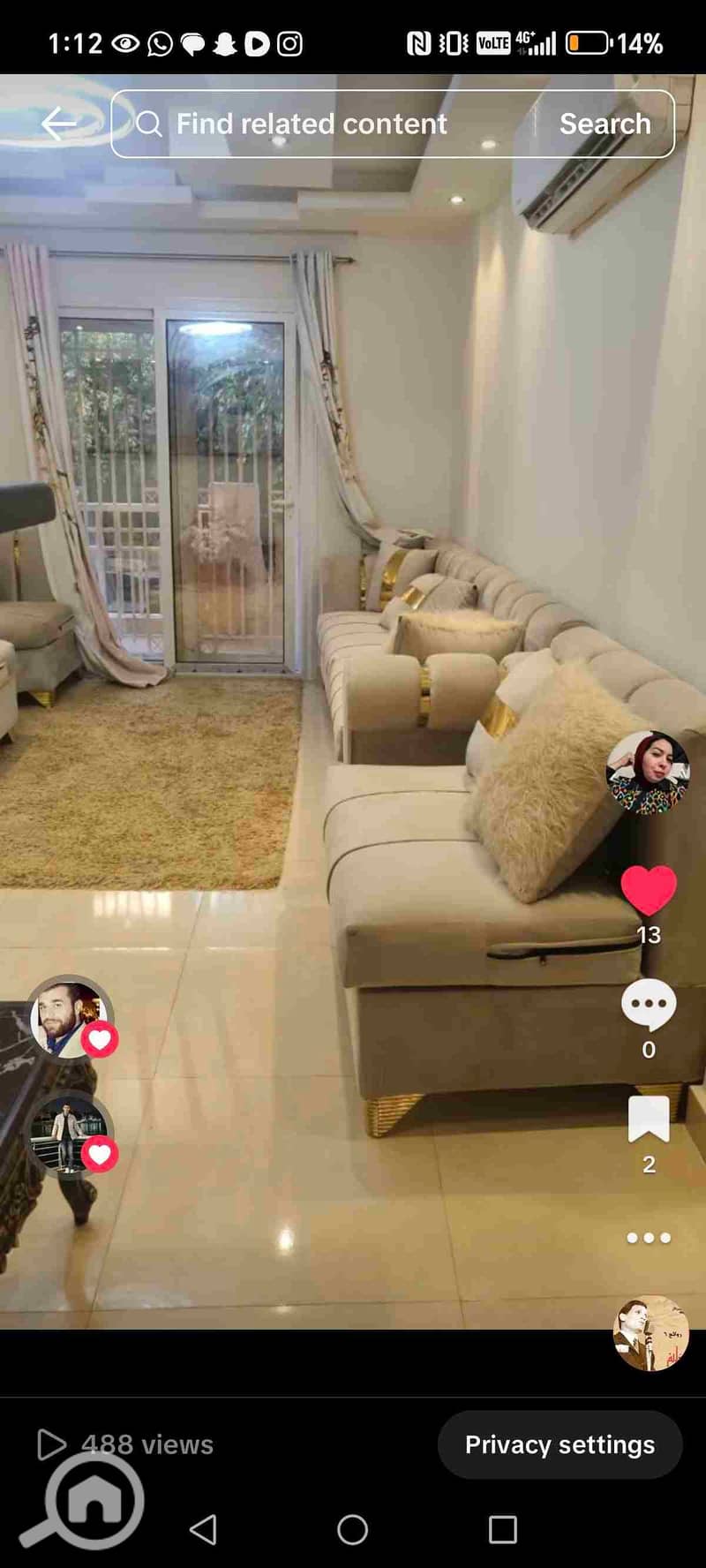
Task: Open Privacy settings
Action: click(x=560, y=1444)
